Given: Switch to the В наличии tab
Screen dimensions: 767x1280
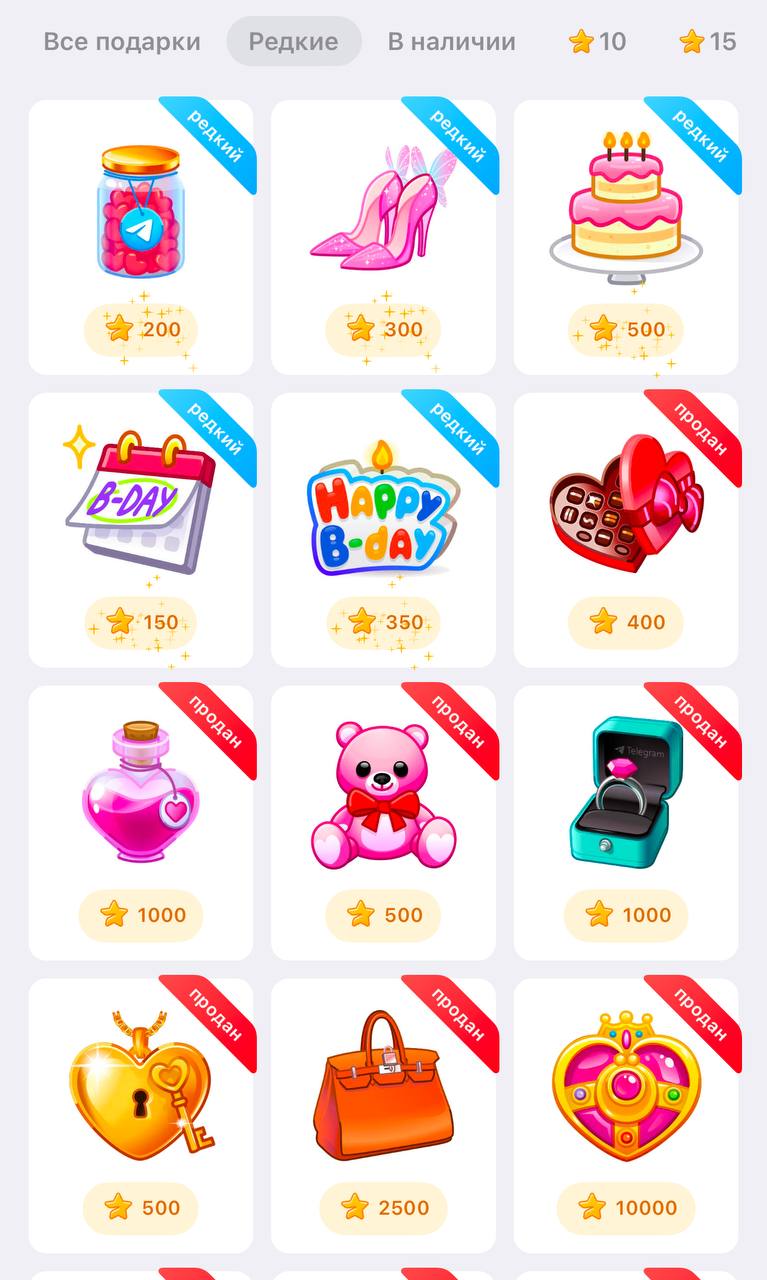Looking at the screenshot, I should point(451,42).
